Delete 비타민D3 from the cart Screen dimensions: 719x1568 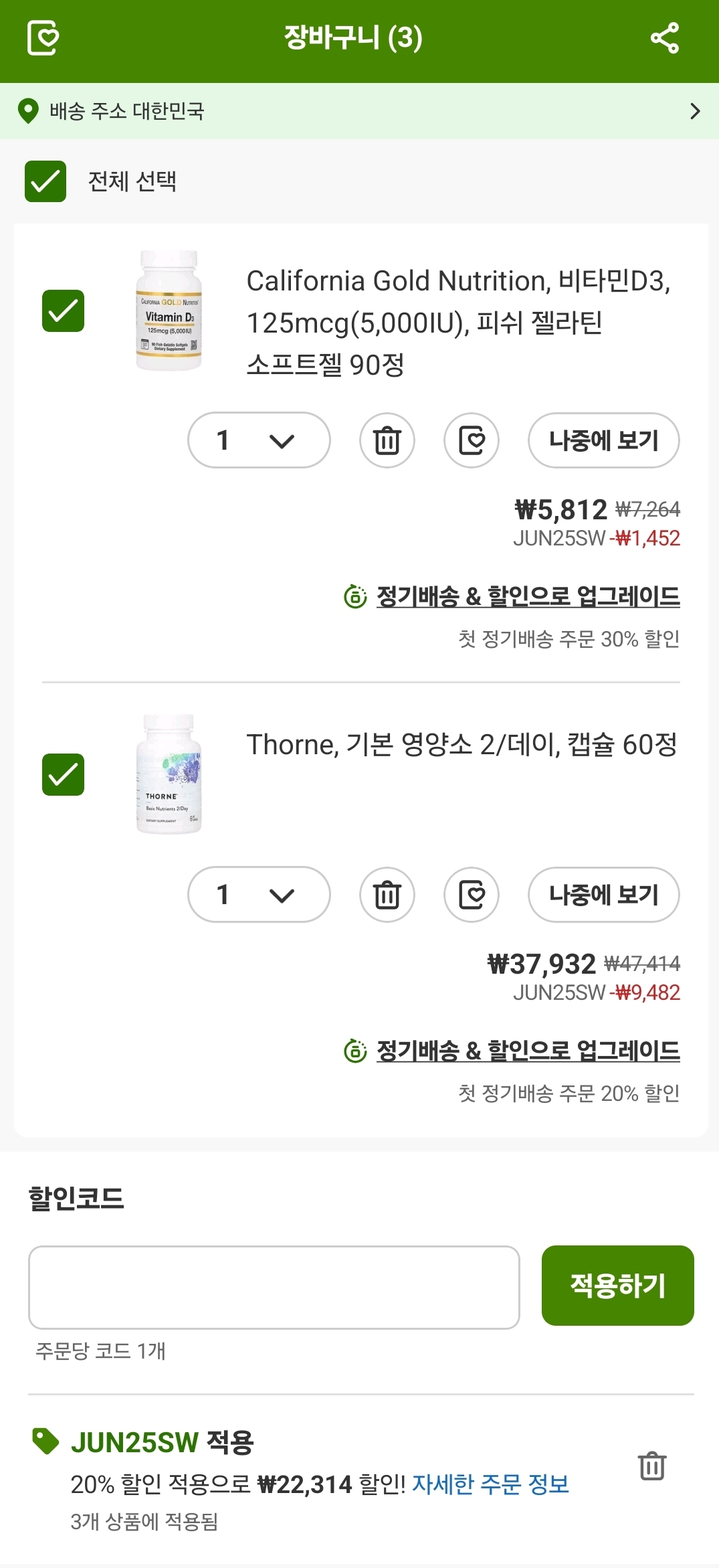[x=387, y=440]
